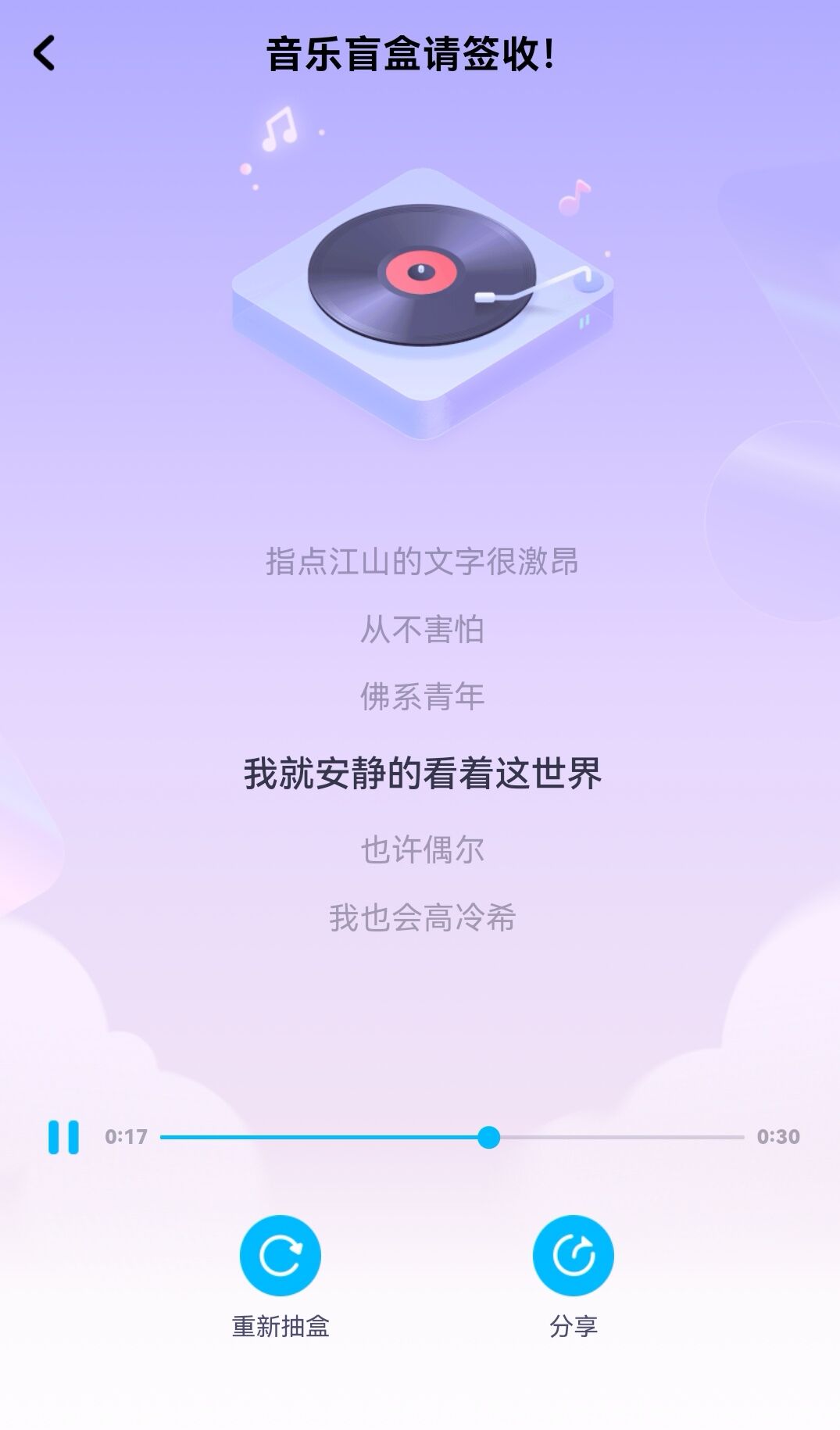Share this song via 分享 button

[x=573, y=1256]
